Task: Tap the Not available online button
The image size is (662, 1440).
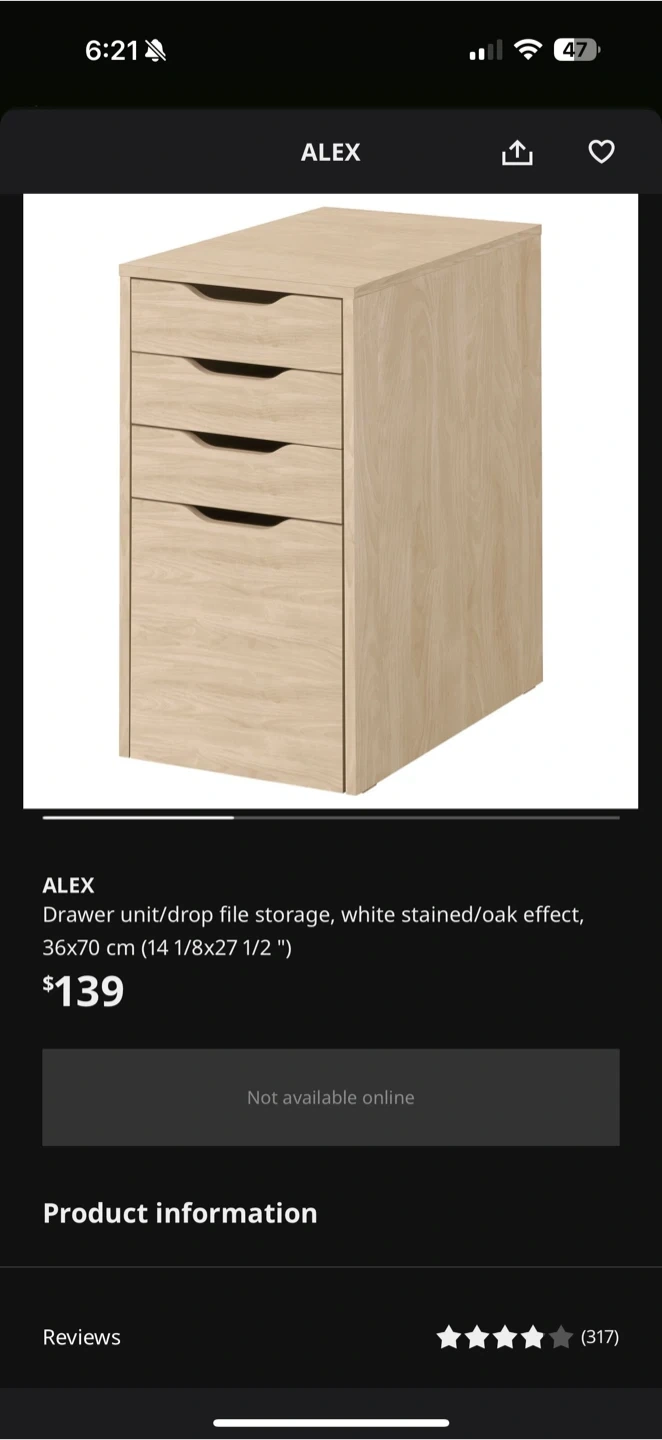Action: click(331, 1097)
